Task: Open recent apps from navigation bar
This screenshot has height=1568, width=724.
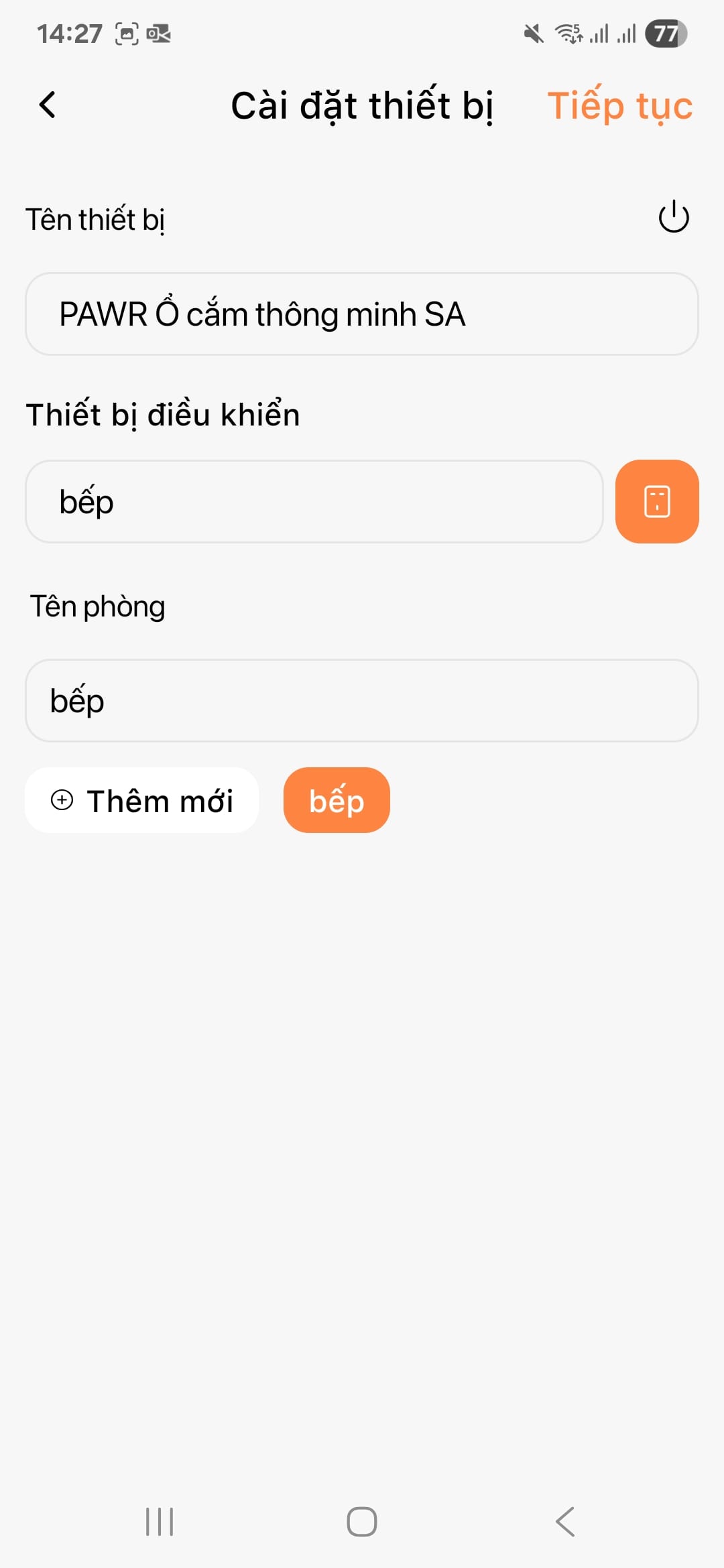Action: 160,1521
